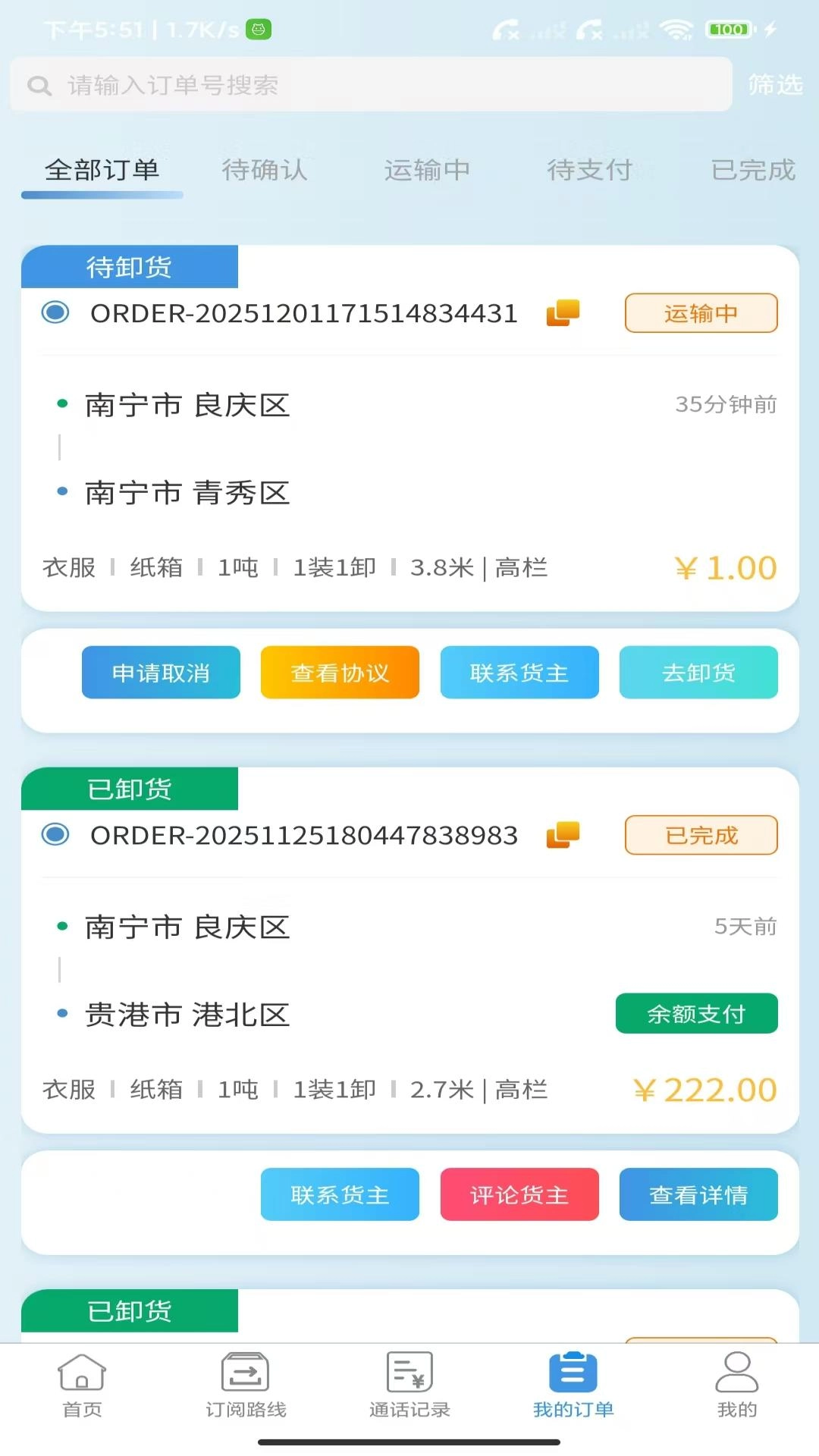Click 评论货主 to review the shipper
Image resolution: width=819 pixels, height=1456 pixels.
tap(519, 1194)
